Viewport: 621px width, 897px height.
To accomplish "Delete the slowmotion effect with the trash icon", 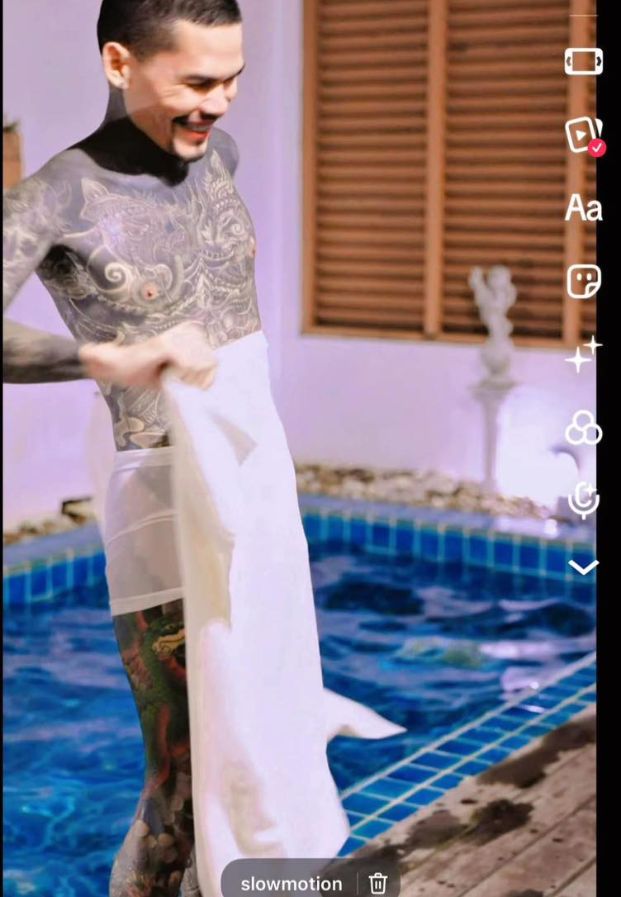I will [378, 883].
